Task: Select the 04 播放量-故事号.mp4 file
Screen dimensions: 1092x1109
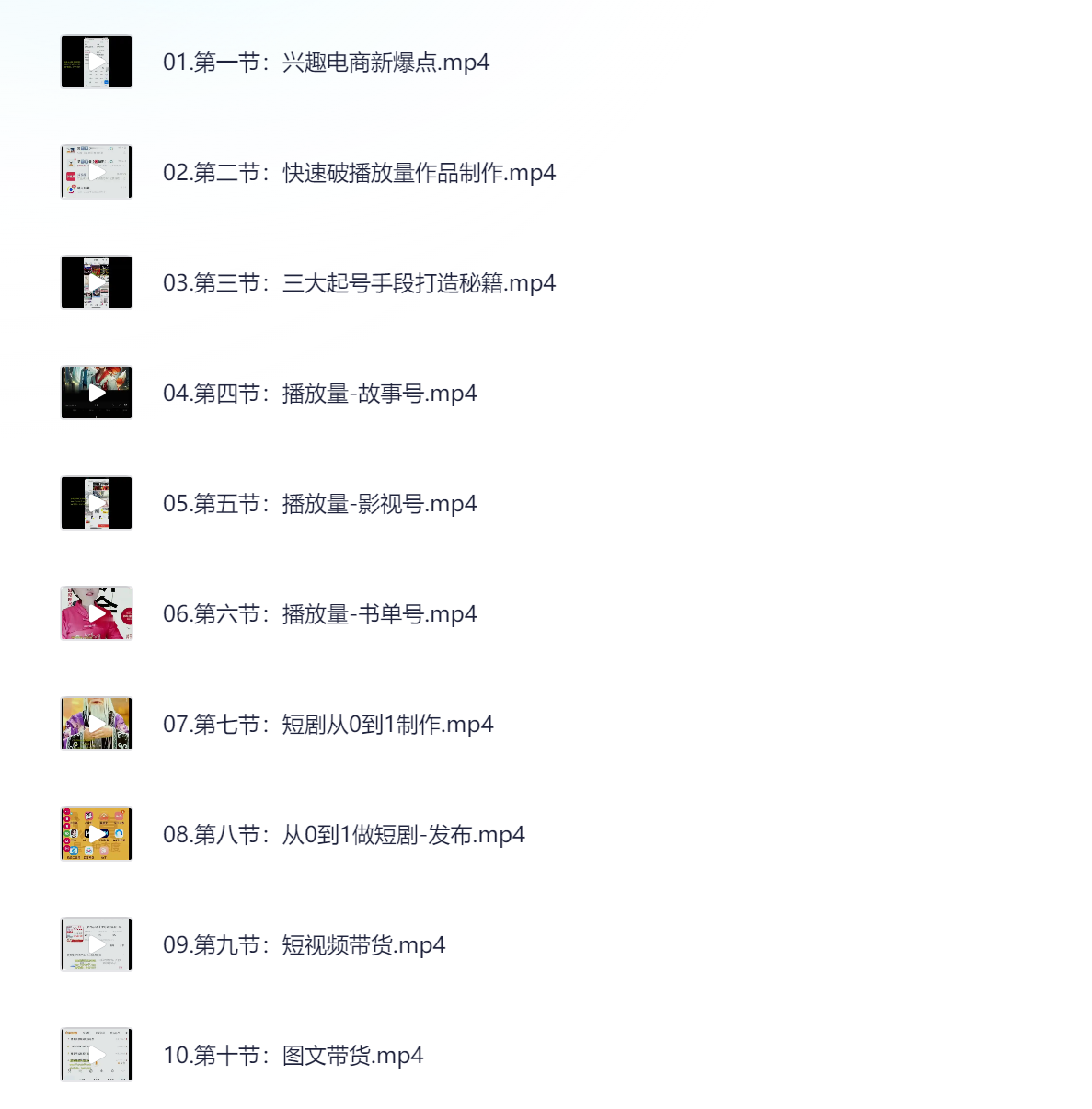Action: 319,394
